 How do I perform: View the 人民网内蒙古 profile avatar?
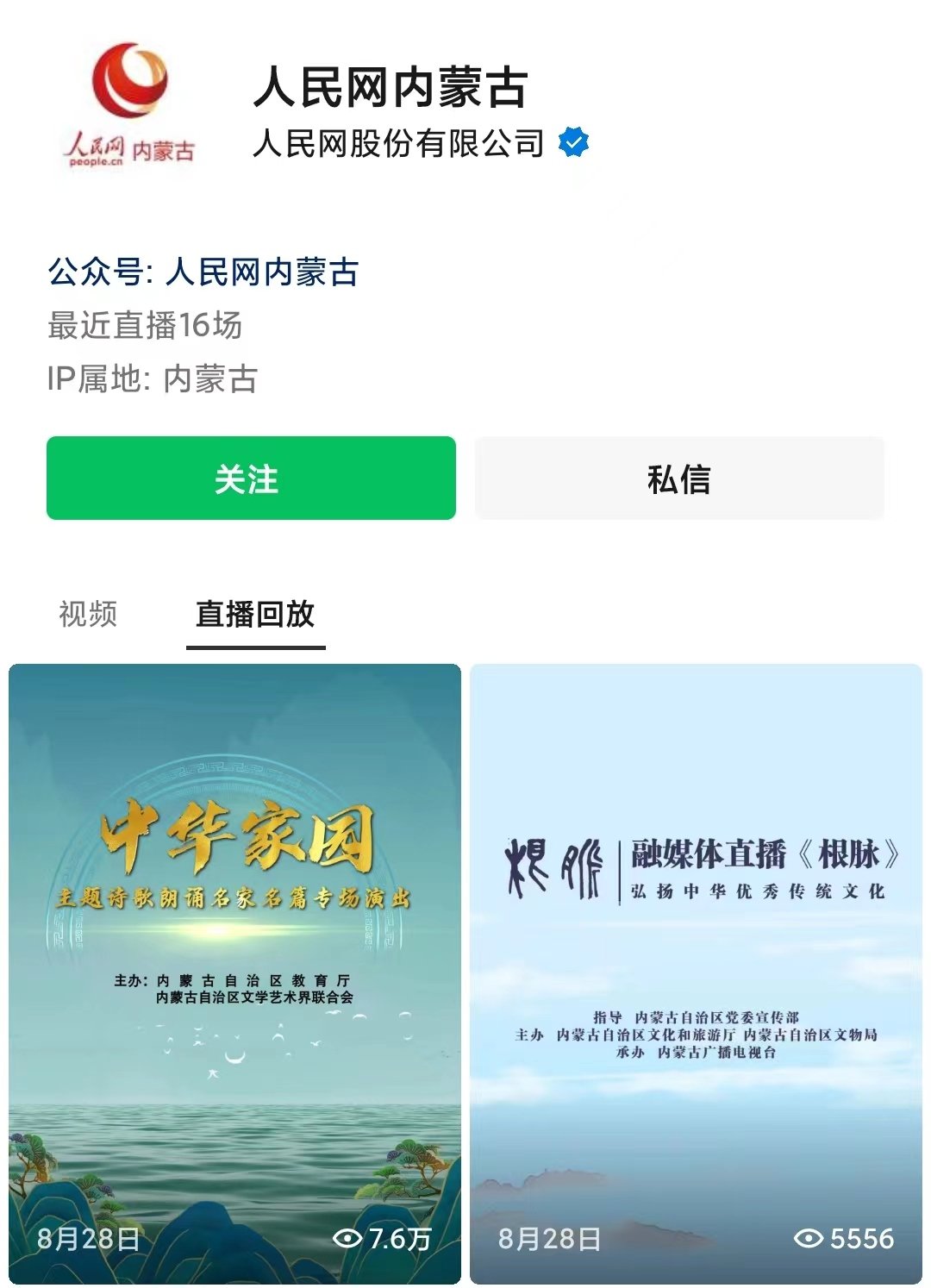(x=130, y=105)
